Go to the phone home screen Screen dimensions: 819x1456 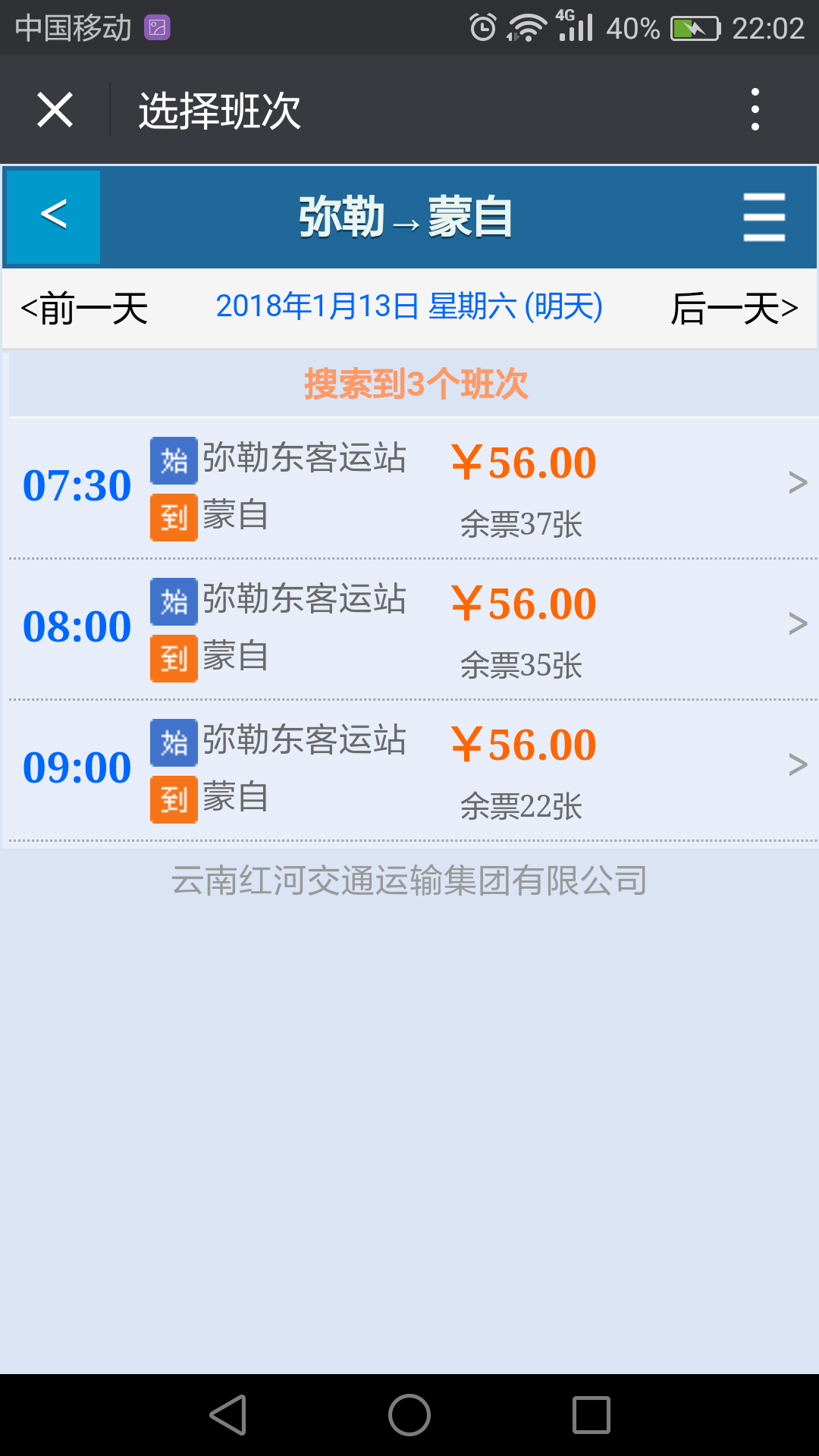point(409,1415)
